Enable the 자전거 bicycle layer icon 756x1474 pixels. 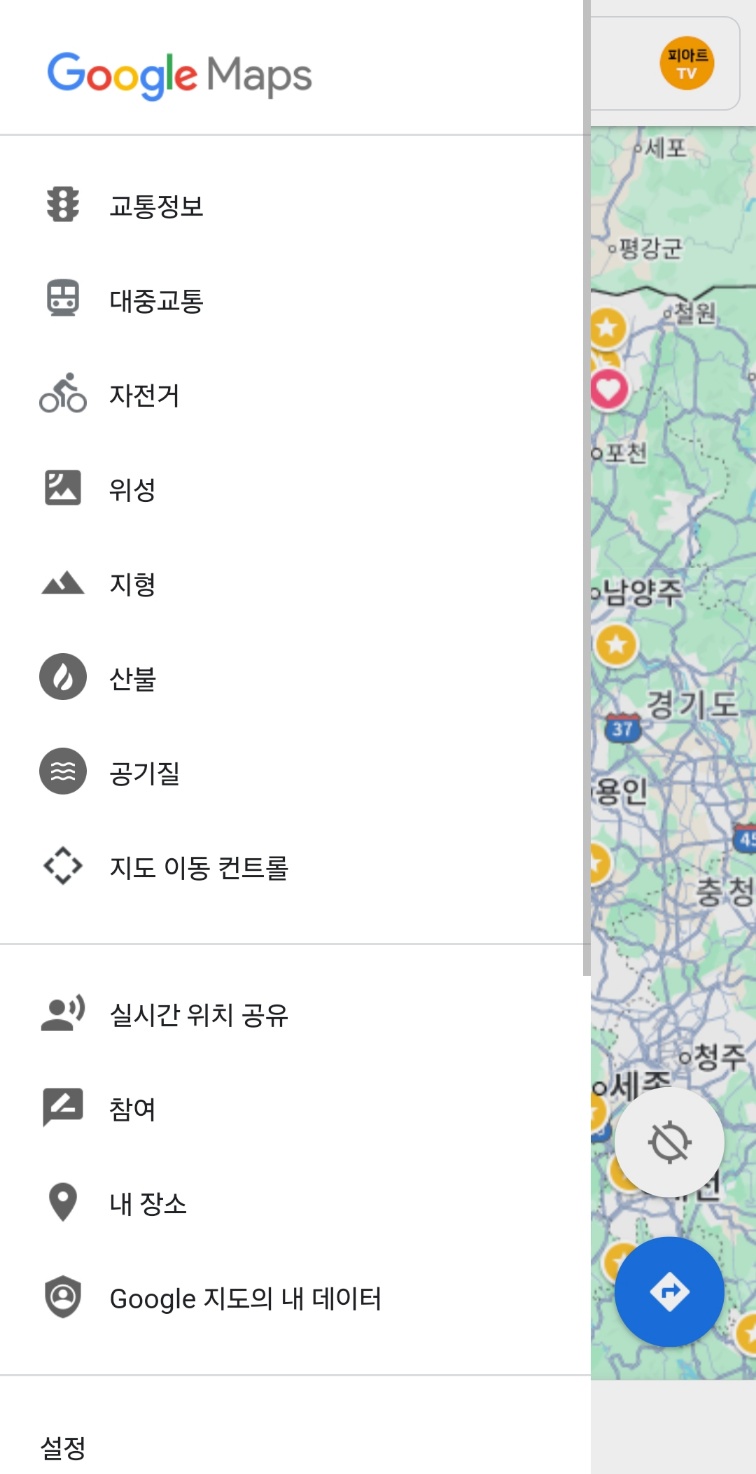(x=62, y=394)
